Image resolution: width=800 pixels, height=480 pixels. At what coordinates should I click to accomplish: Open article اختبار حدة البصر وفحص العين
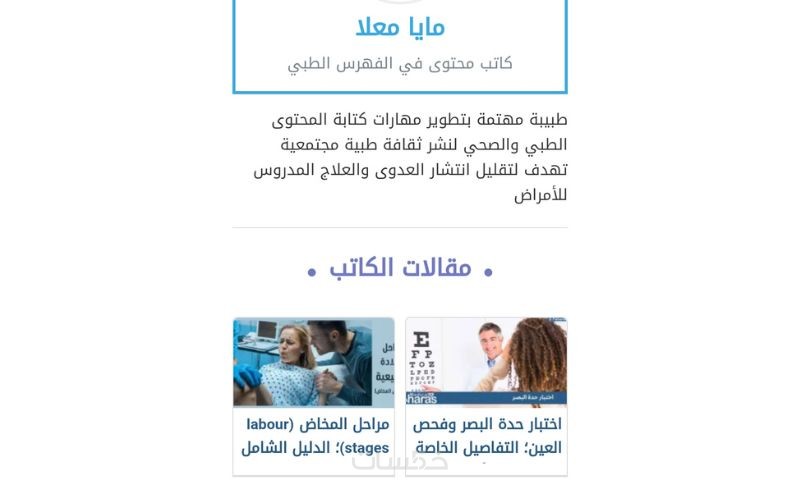click(x=487, y=435)
